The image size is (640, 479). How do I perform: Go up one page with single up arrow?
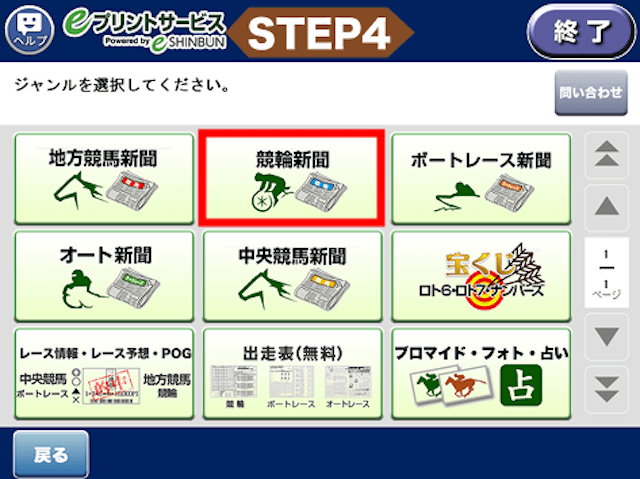coord(605,208)
